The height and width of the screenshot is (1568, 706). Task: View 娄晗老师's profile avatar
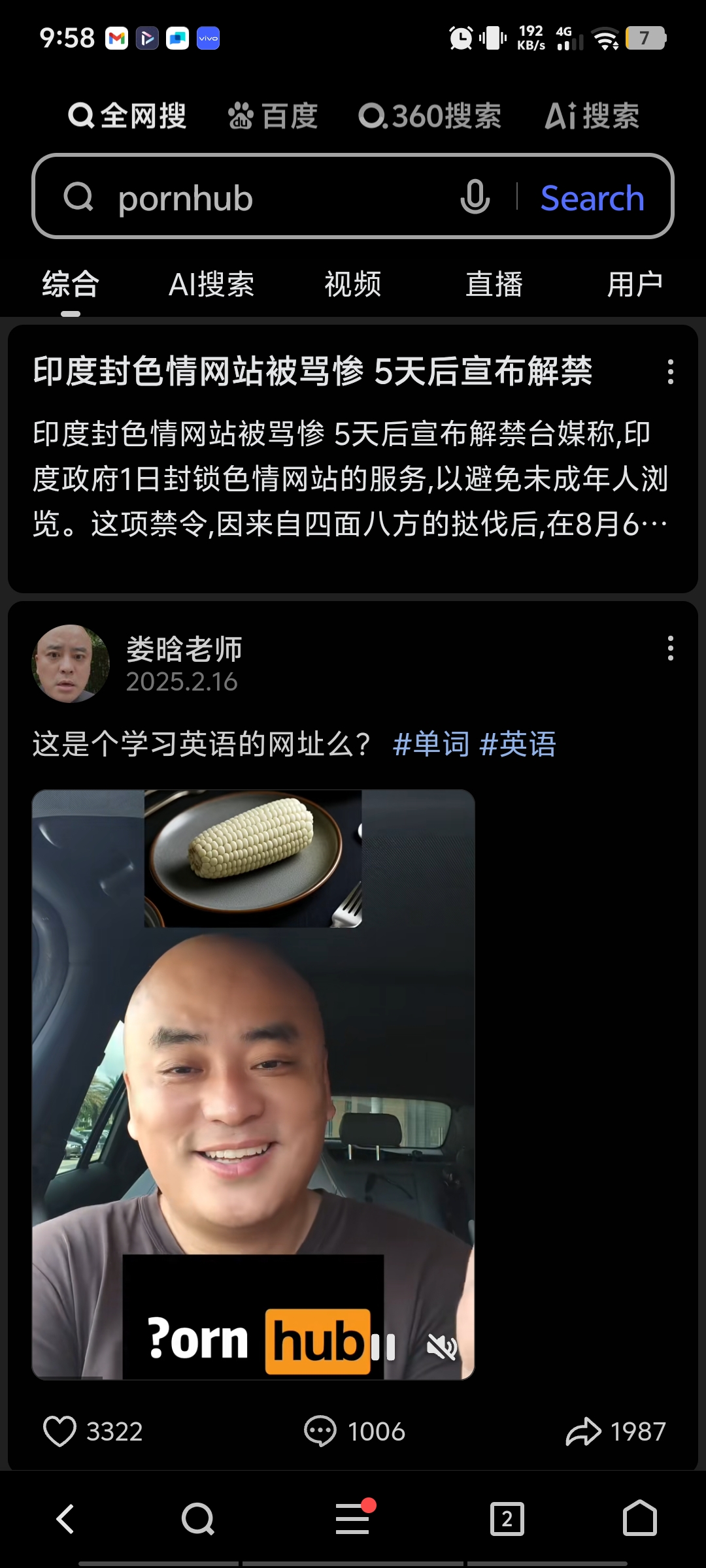[71, 664]
